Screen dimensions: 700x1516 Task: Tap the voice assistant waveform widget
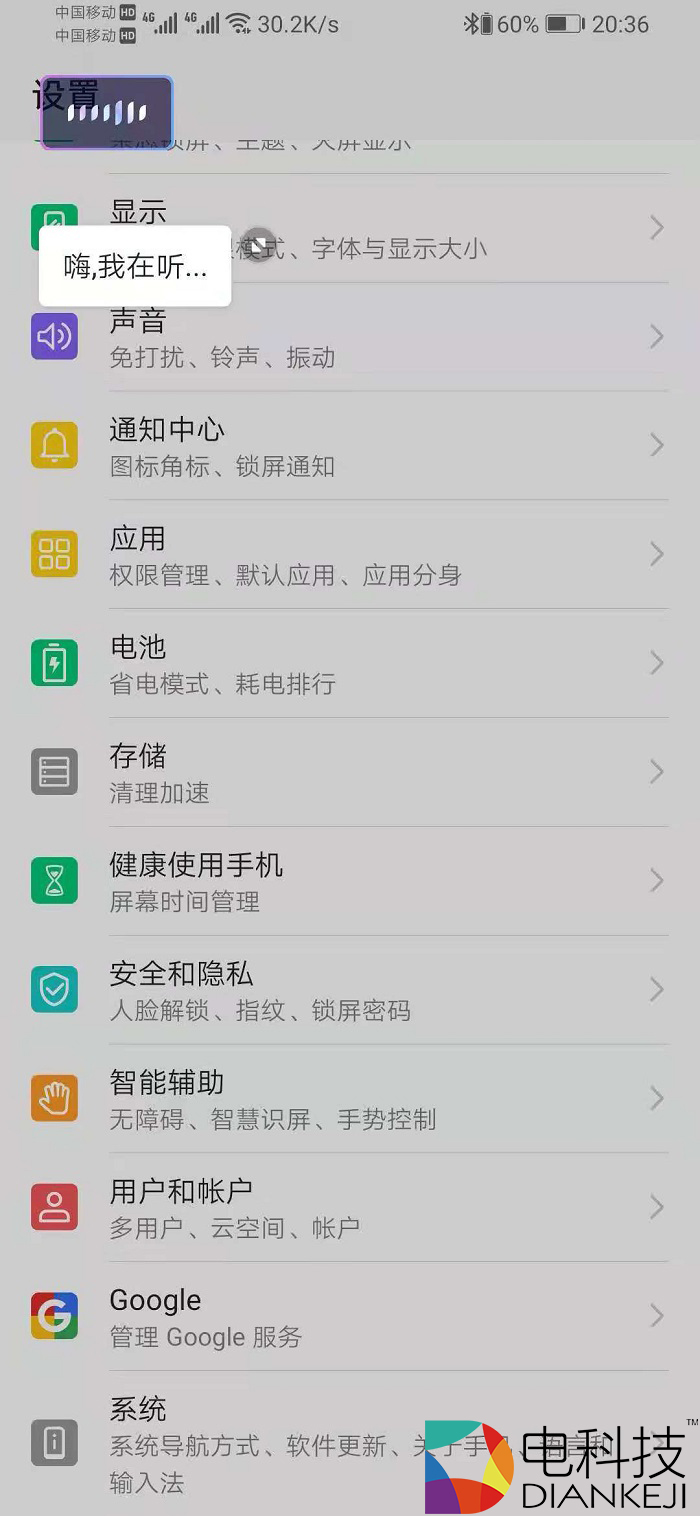point(106,112)
